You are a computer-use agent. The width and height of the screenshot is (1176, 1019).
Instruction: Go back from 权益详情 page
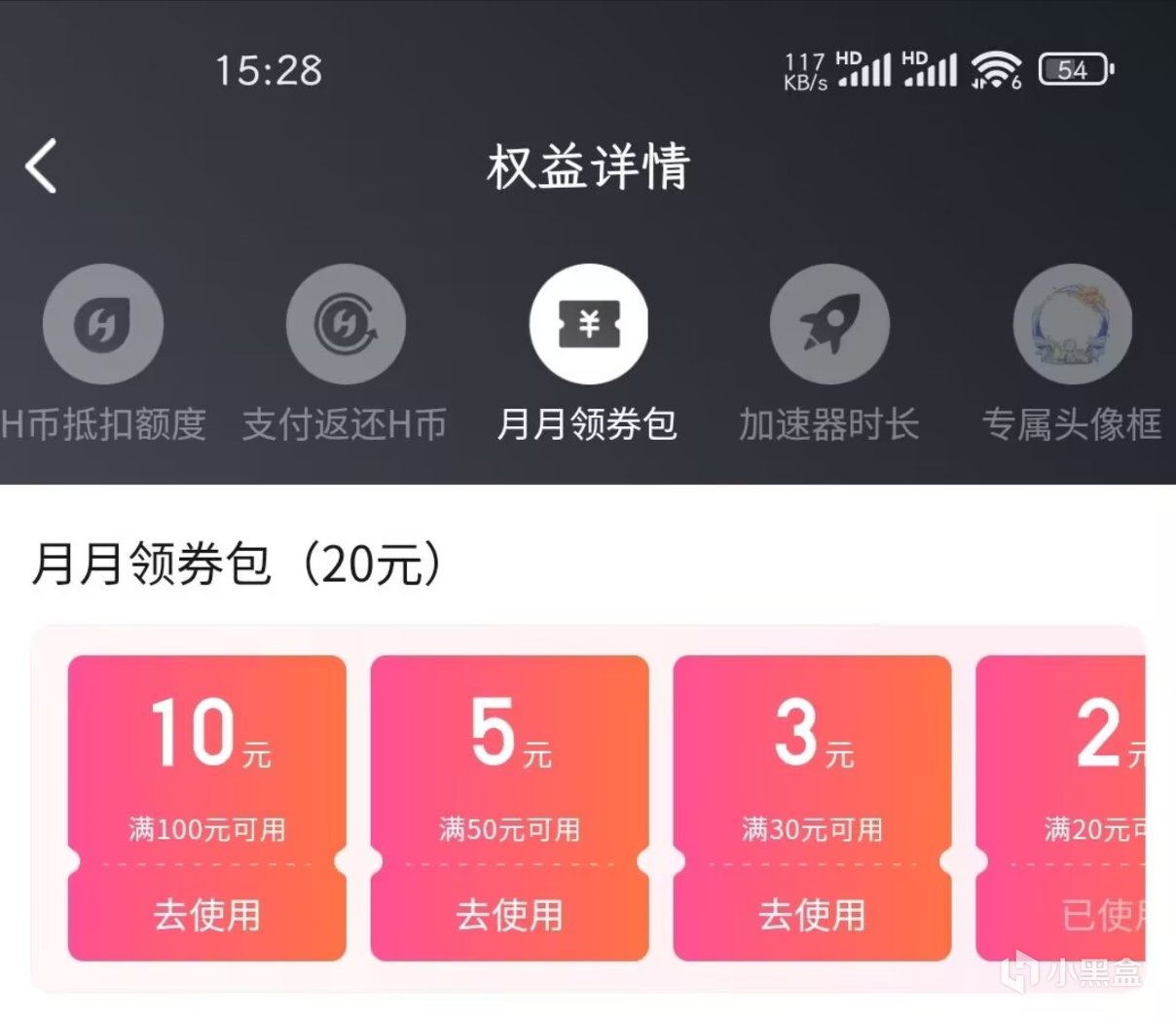[41, 165]
